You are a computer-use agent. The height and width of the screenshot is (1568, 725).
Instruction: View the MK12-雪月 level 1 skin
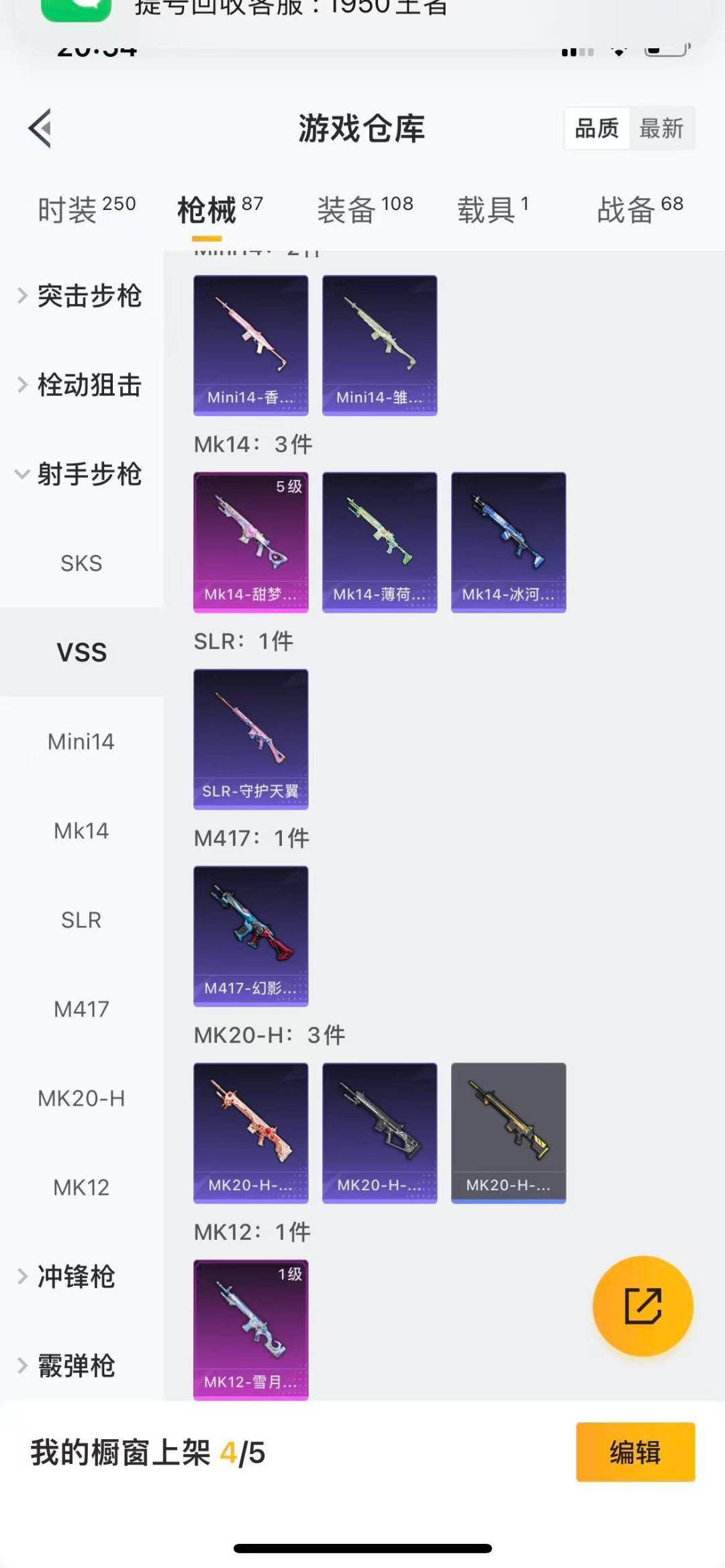pyautogui.click(x=251, y=1329)
